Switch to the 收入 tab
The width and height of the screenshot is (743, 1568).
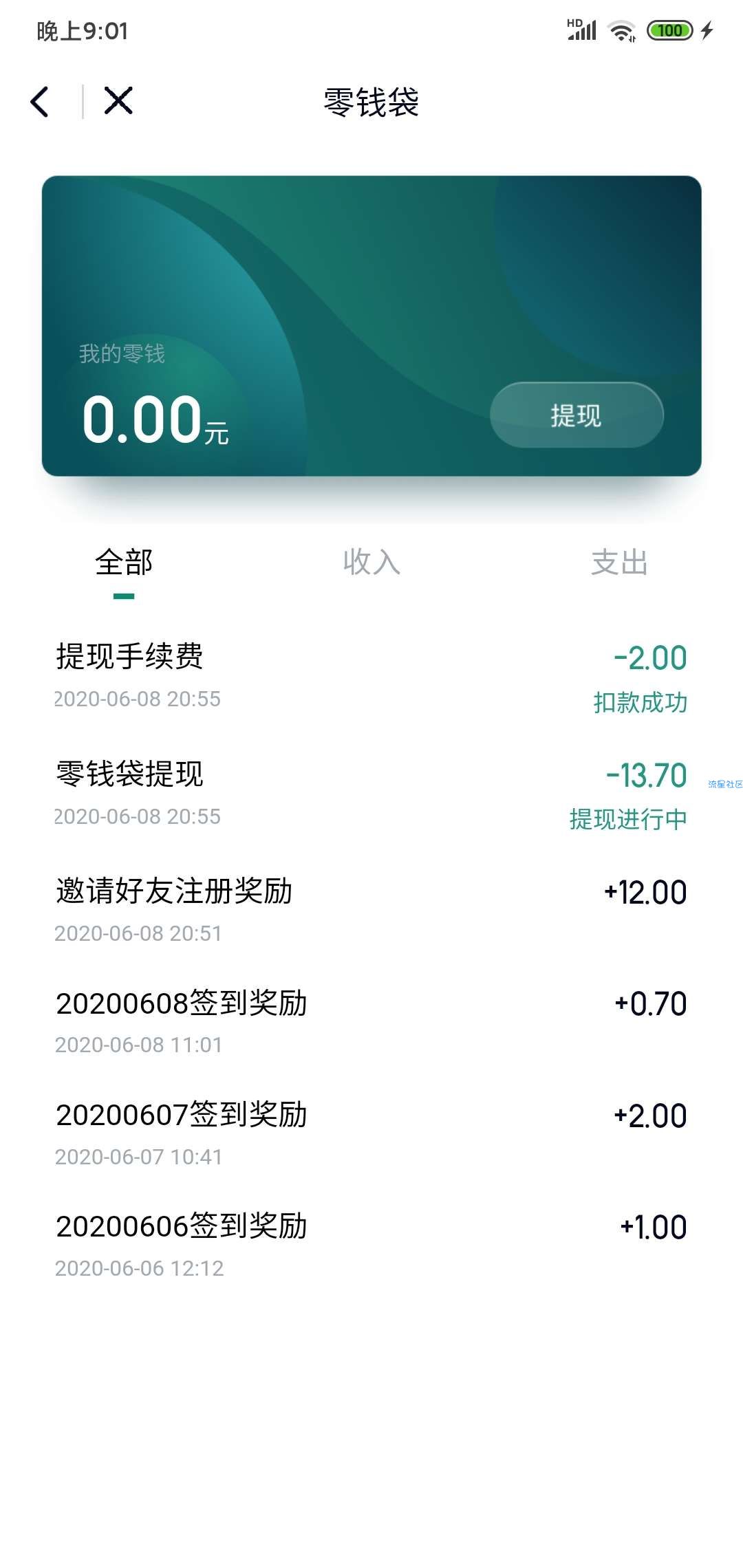point(371,563)
